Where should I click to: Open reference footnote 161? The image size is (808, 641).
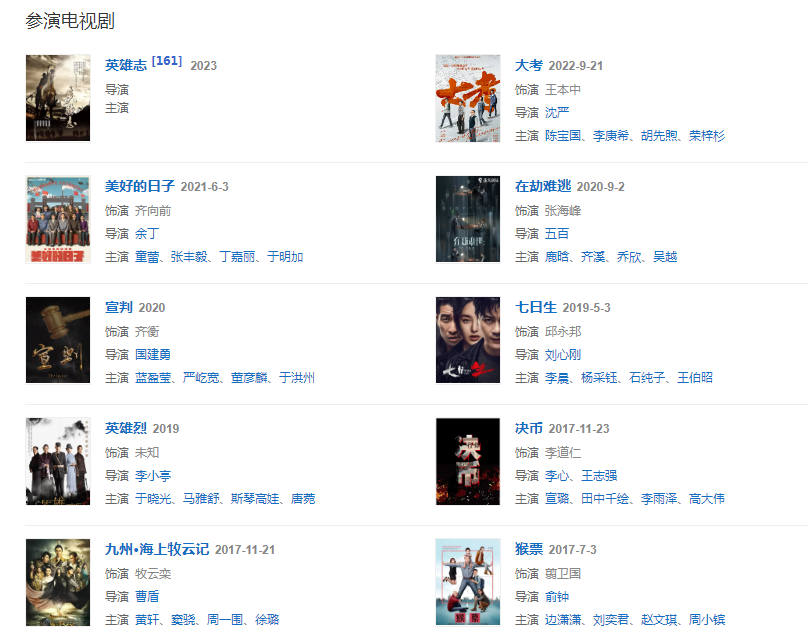(x=166, y=61)
